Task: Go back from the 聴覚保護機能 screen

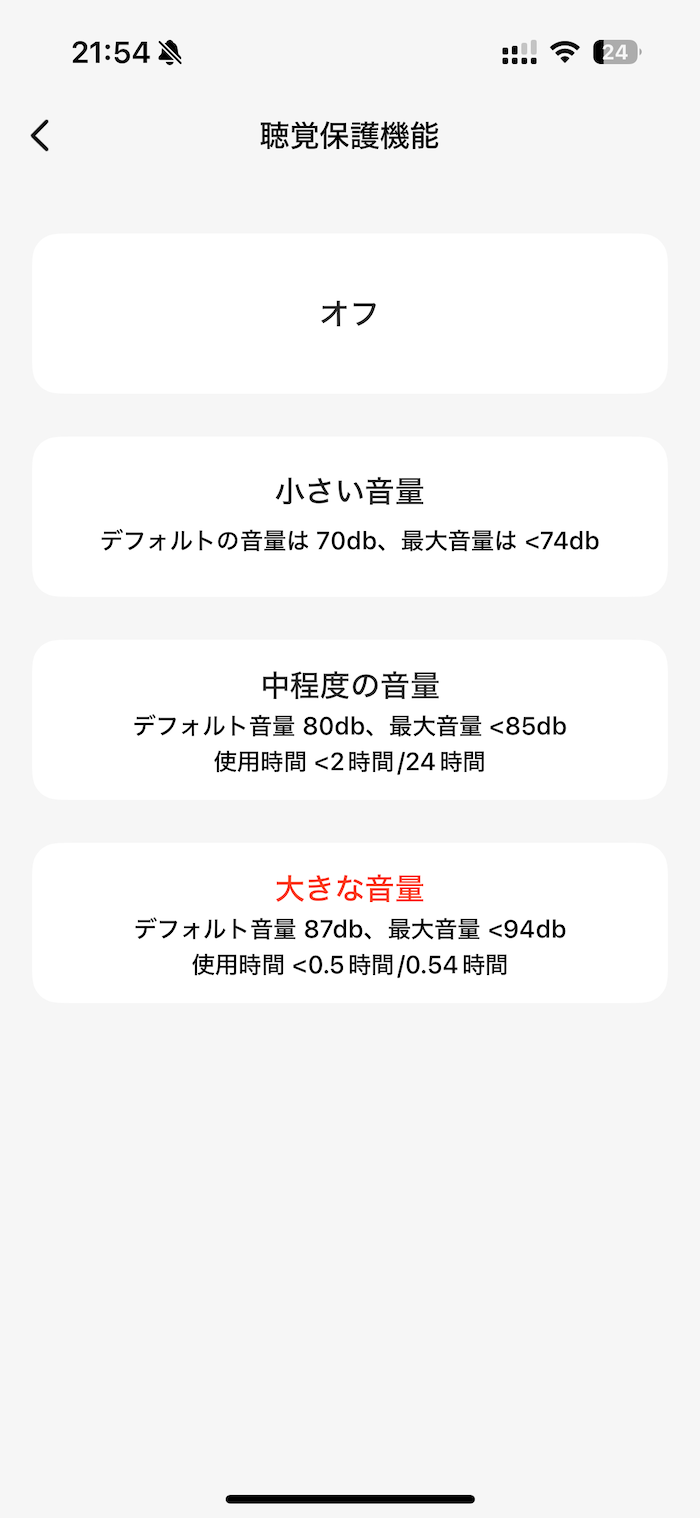Action: point(40,135)
